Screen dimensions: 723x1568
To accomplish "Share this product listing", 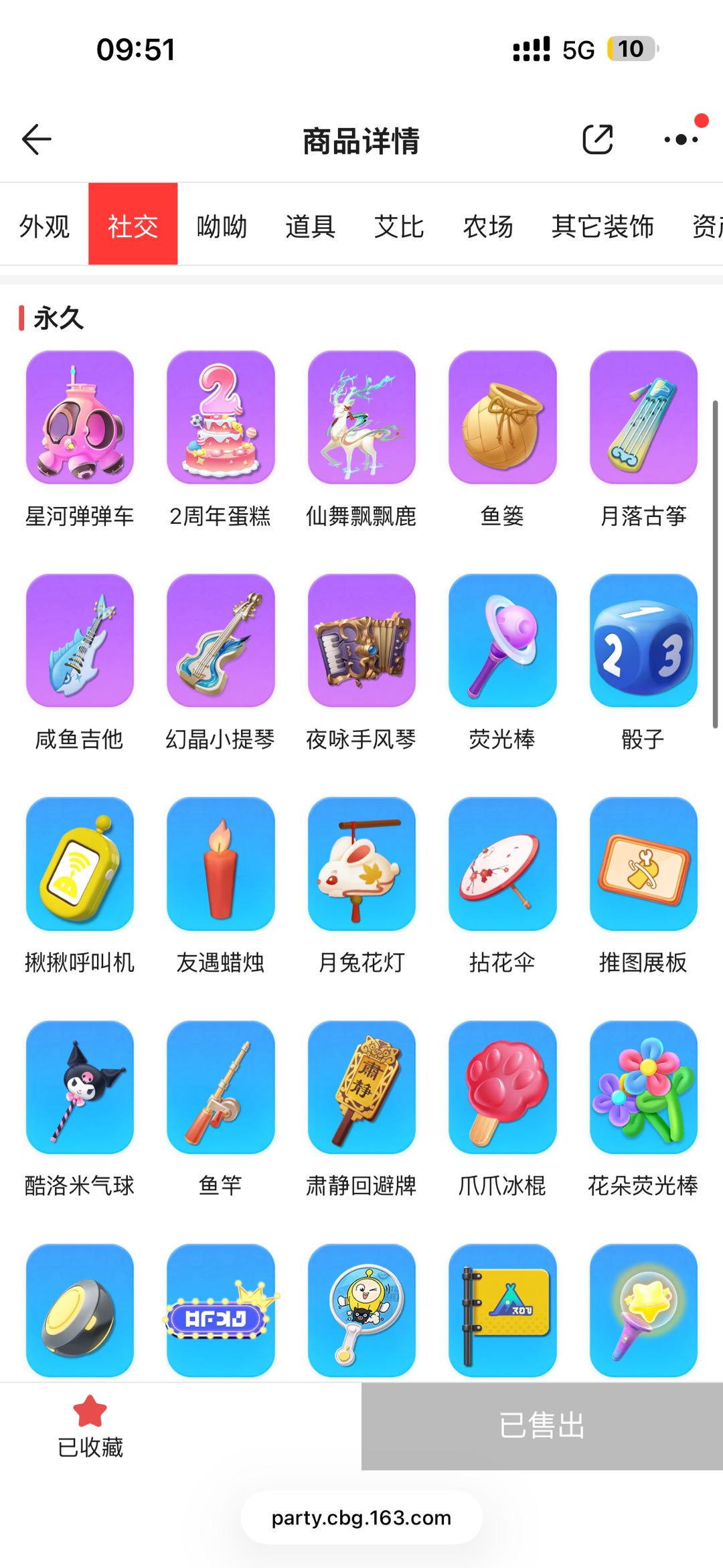I will click(597, 139).
